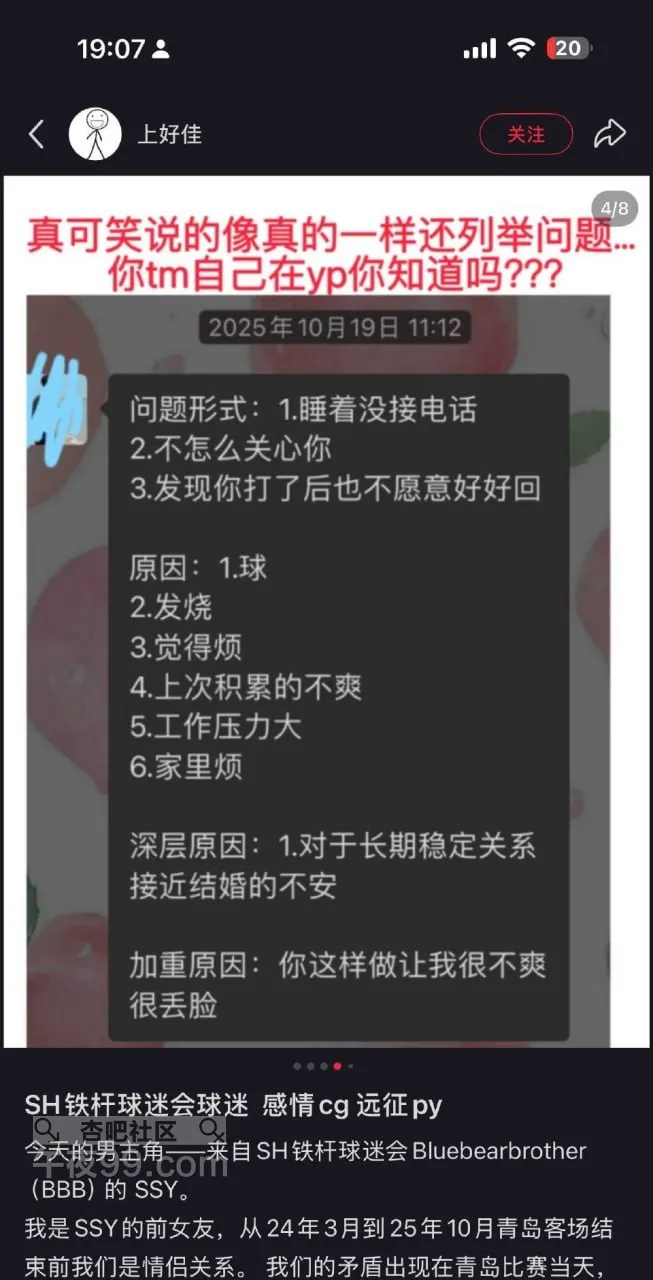Open 上好佳's profile avatar
653x1280 pixels.
click(x=95, y=134)
